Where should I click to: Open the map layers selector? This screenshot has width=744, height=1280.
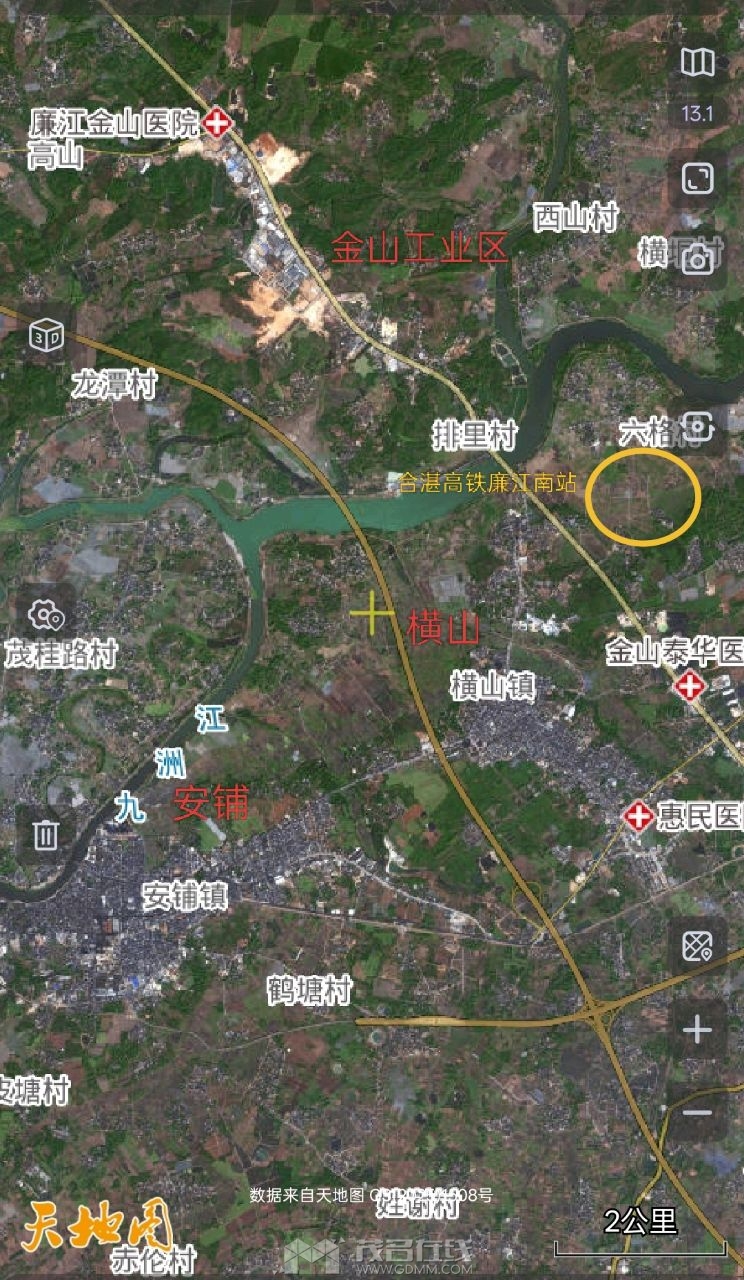(x=697, y=63)
